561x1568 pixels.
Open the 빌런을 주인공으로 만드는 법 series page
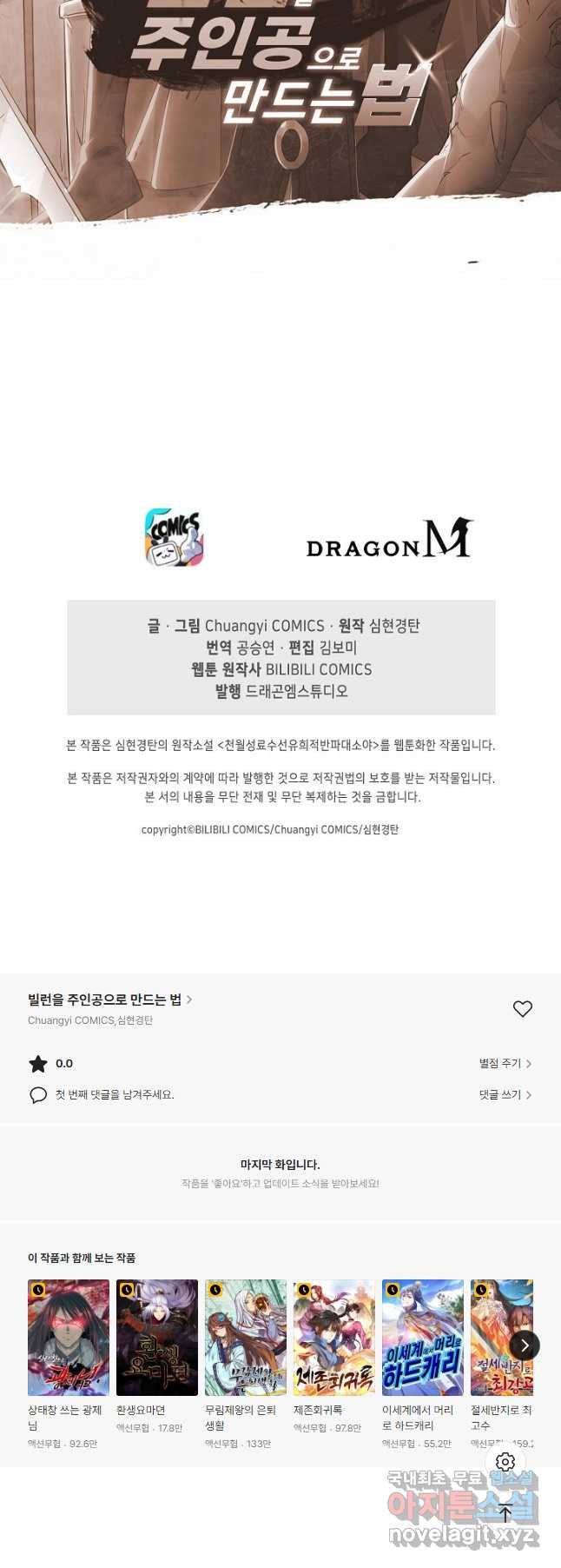pos(109,1000)
